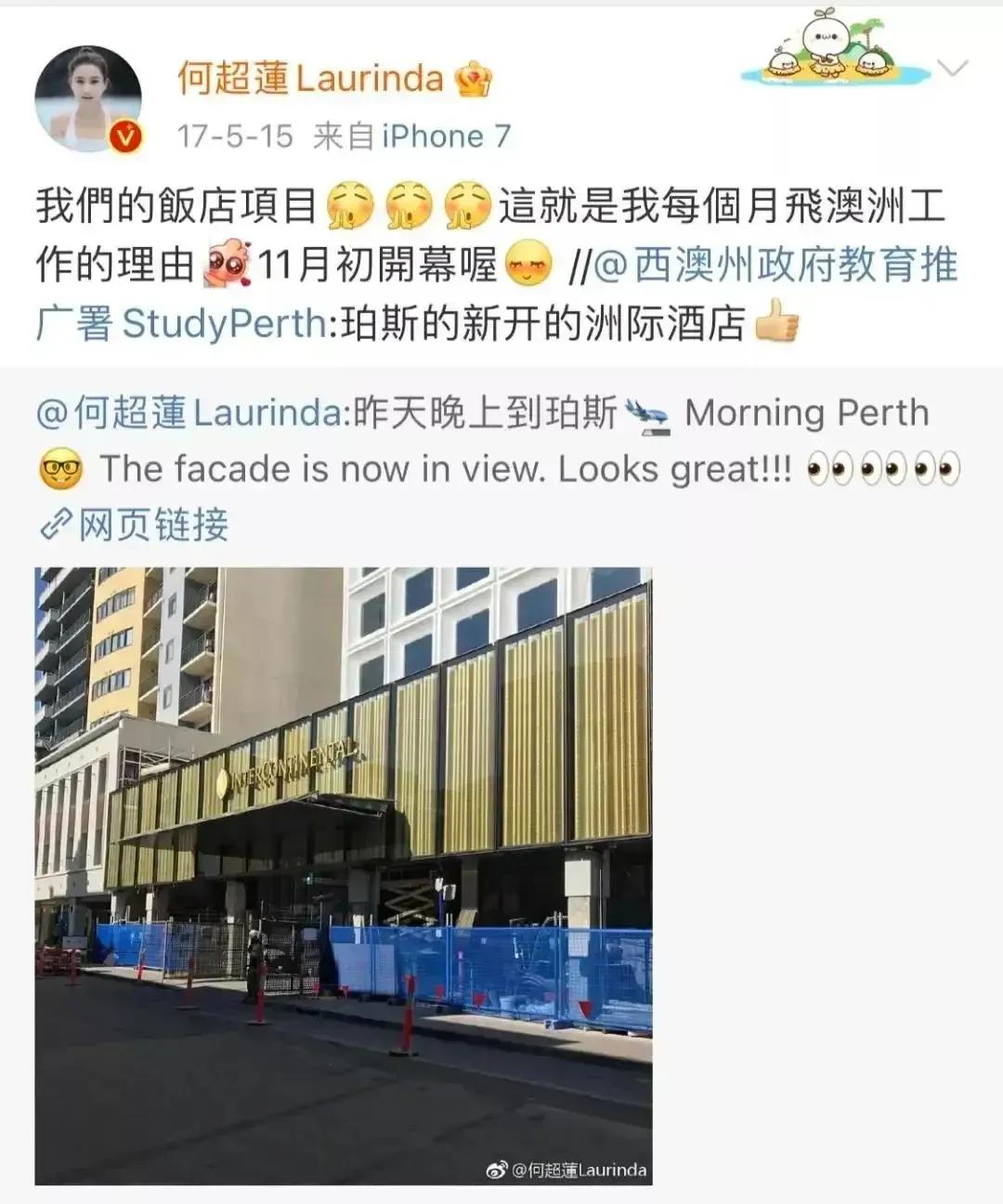
Task: Open the @何超蓮Laurinda mention in repost
Action: (189, 413)
